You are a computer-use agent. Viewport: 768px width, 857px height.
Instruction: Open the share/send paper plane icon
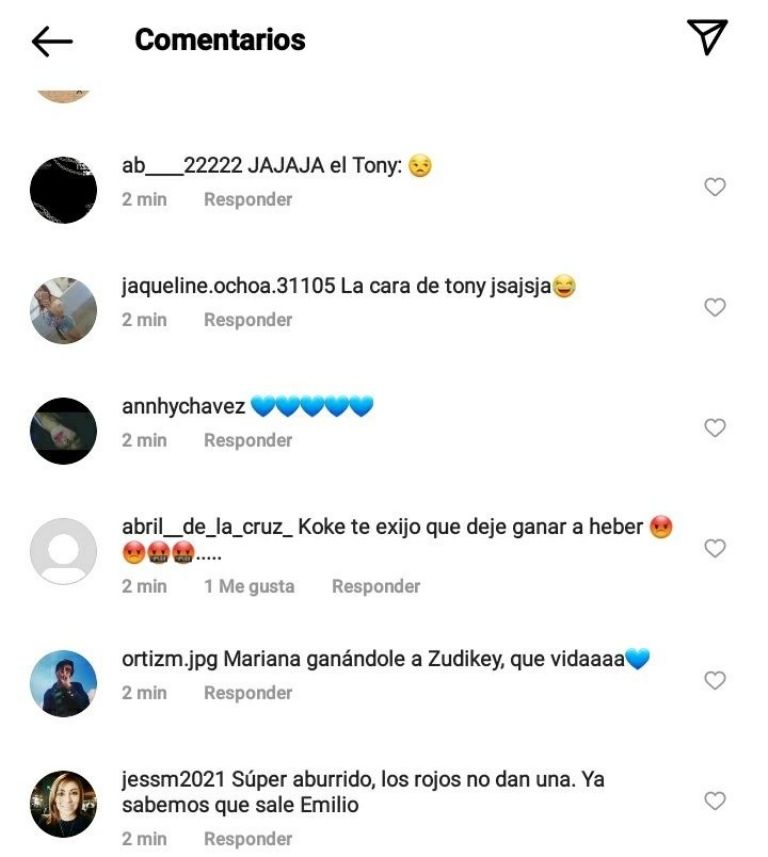click(x=707, y=37)
